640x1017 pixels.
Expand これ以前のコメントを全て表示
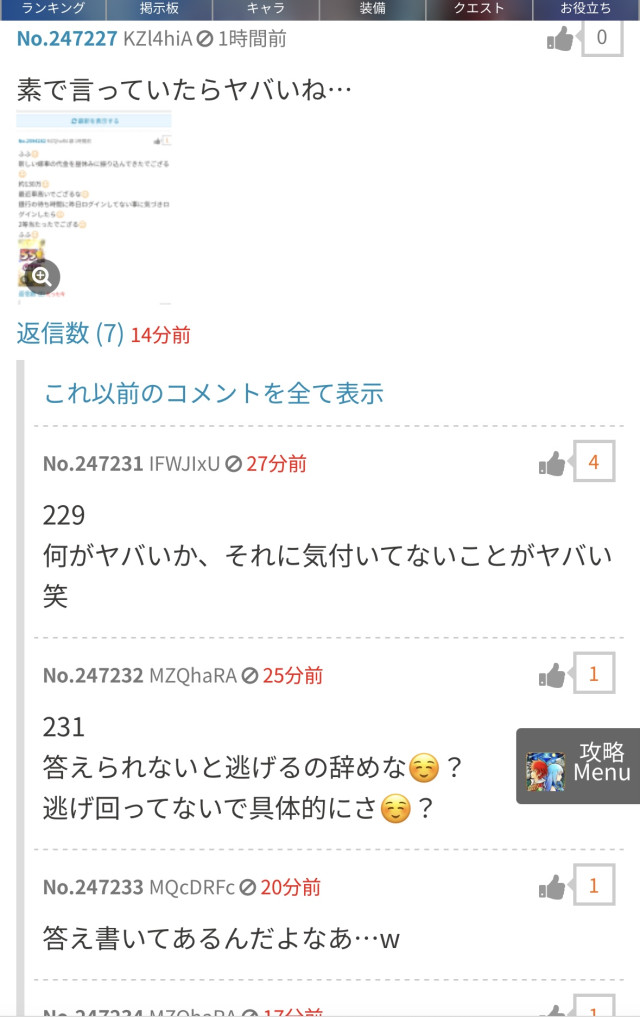coord(213,393)
